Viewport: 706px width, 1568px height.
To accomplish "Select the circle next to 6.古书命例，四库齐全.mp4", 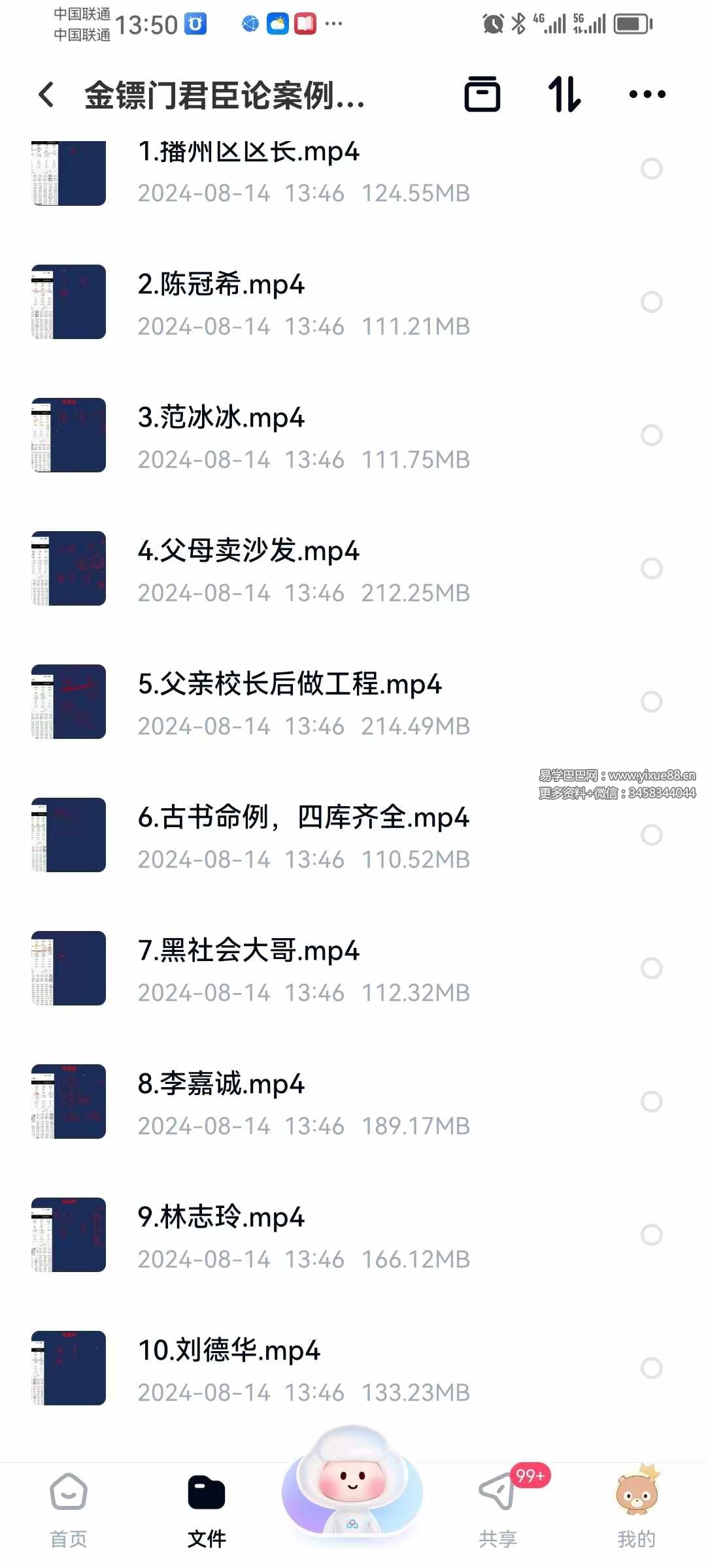I will [651, 834].
